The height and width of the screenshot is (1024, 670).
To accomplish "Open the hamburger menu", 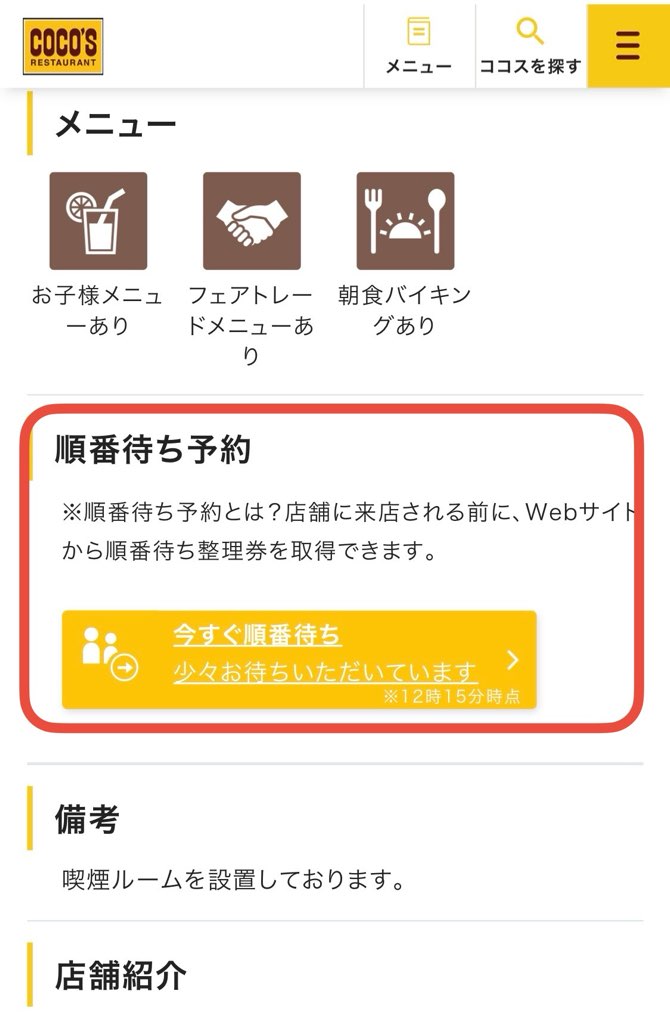I will [x=628, y=45].
